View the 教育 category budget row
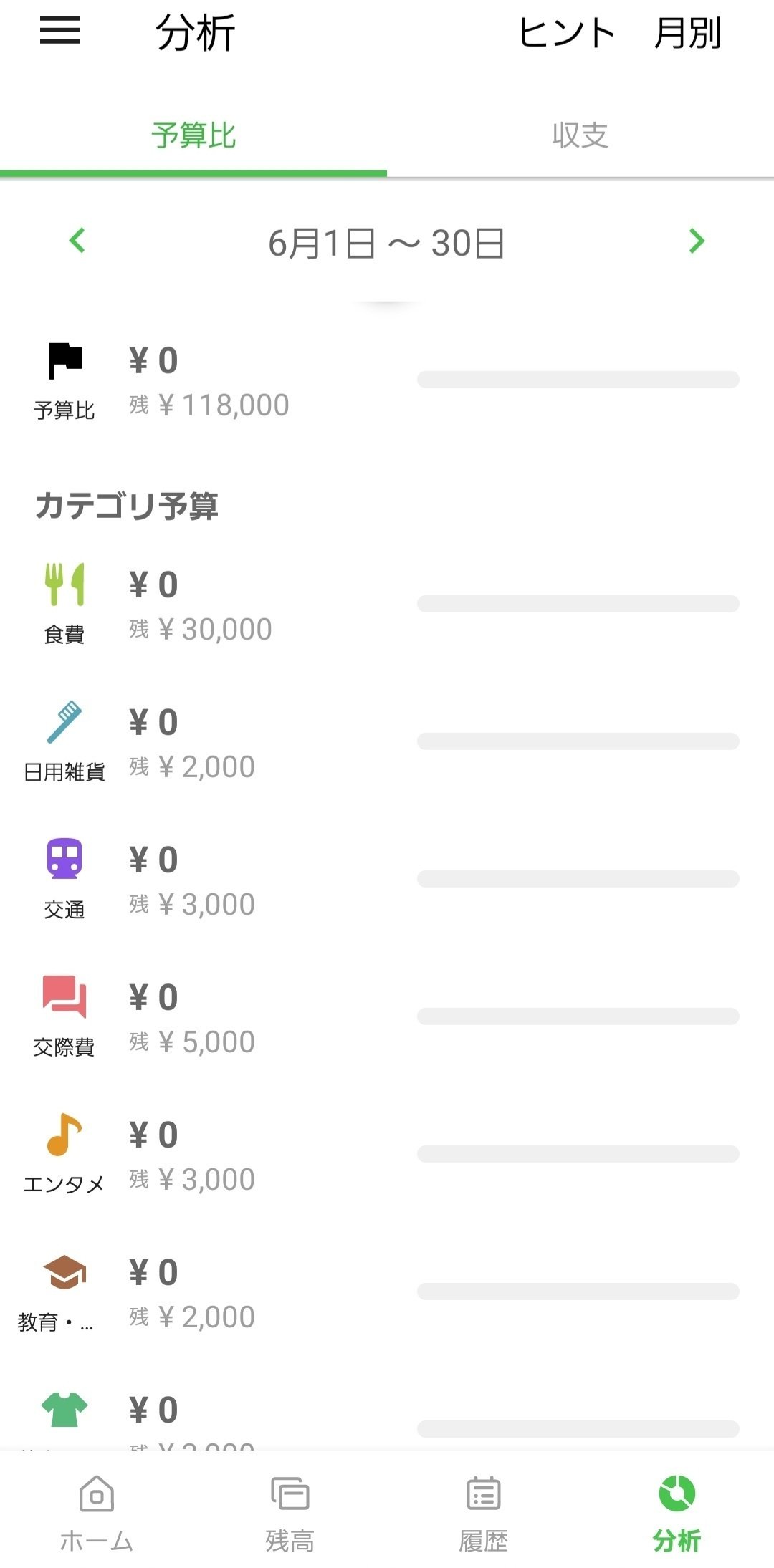Image resolution: width=774 pixels, height=1568 pixels. pos(387,1293)
